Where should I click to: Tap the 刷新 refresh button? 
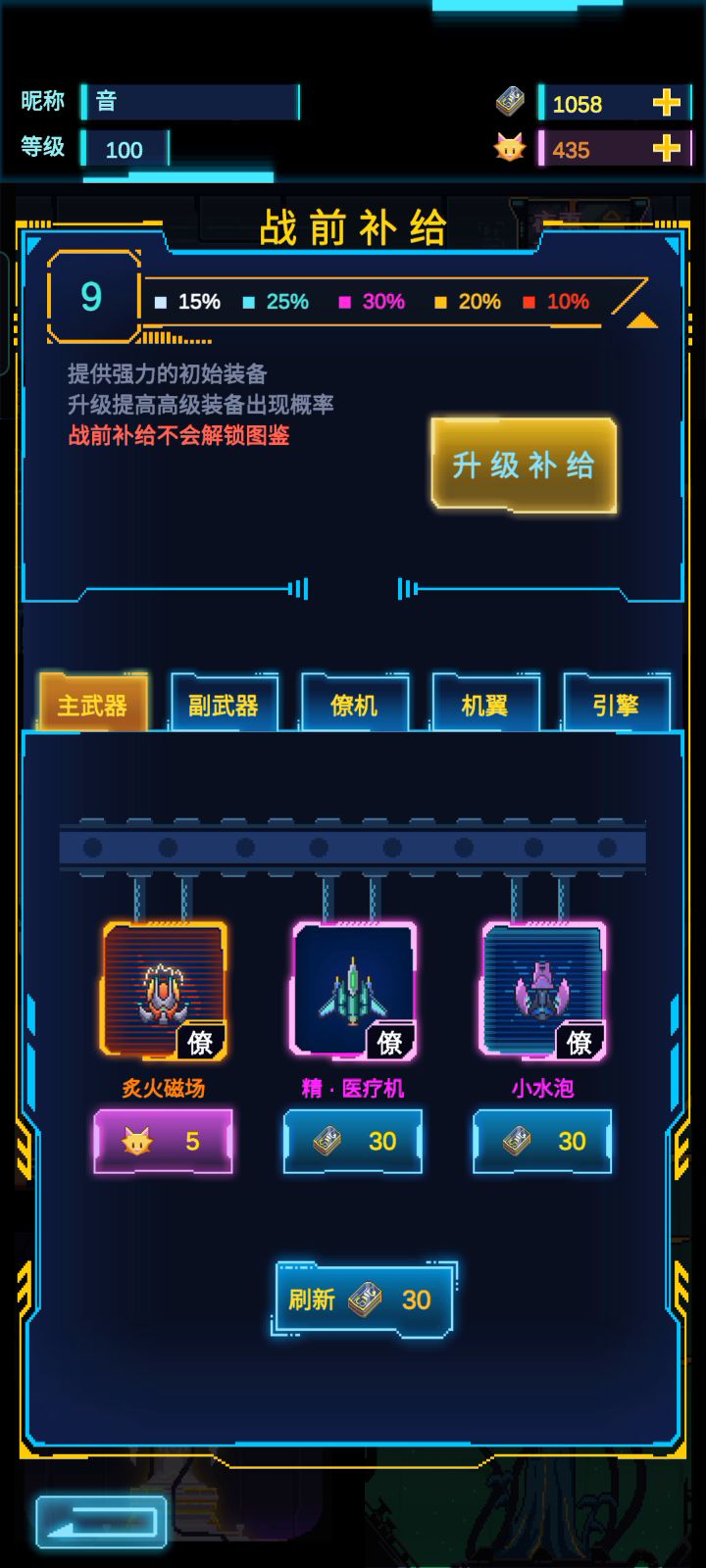363,1299
